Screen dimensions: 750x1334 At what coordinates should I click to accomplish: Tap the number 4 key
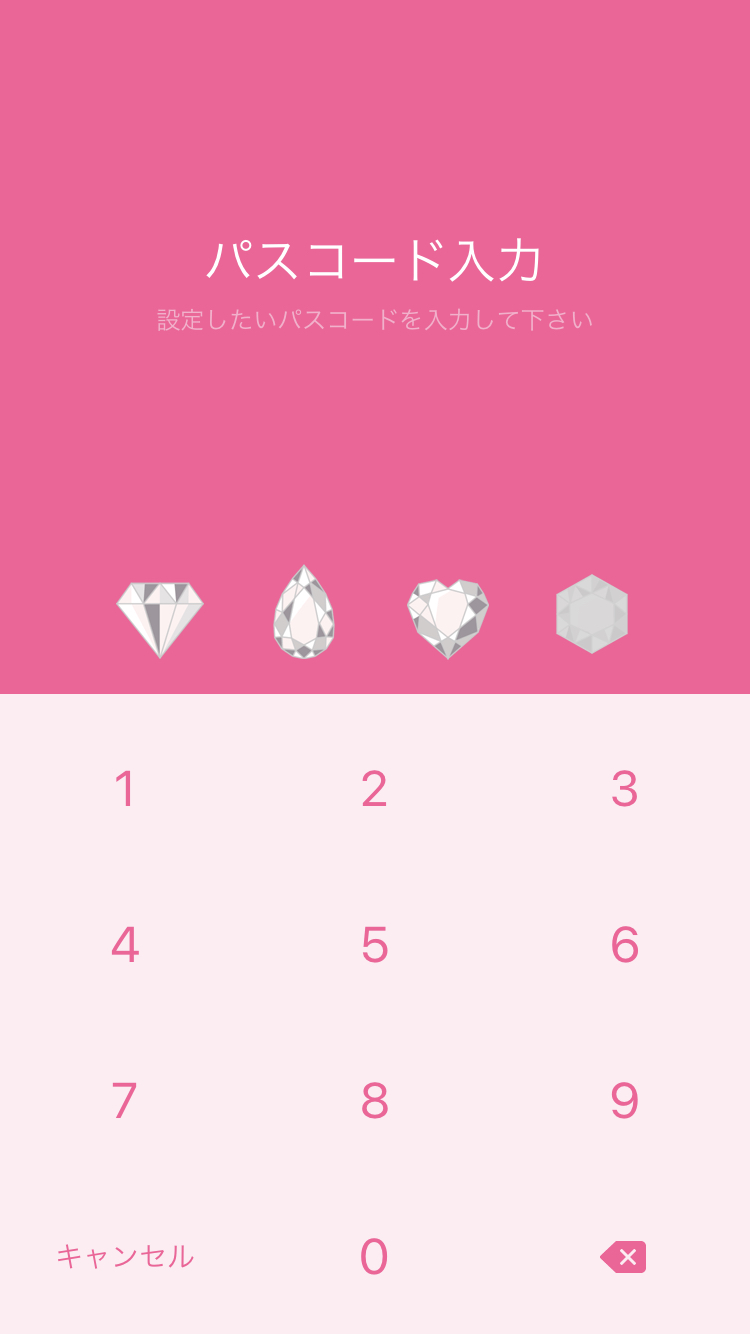(125, 945)
